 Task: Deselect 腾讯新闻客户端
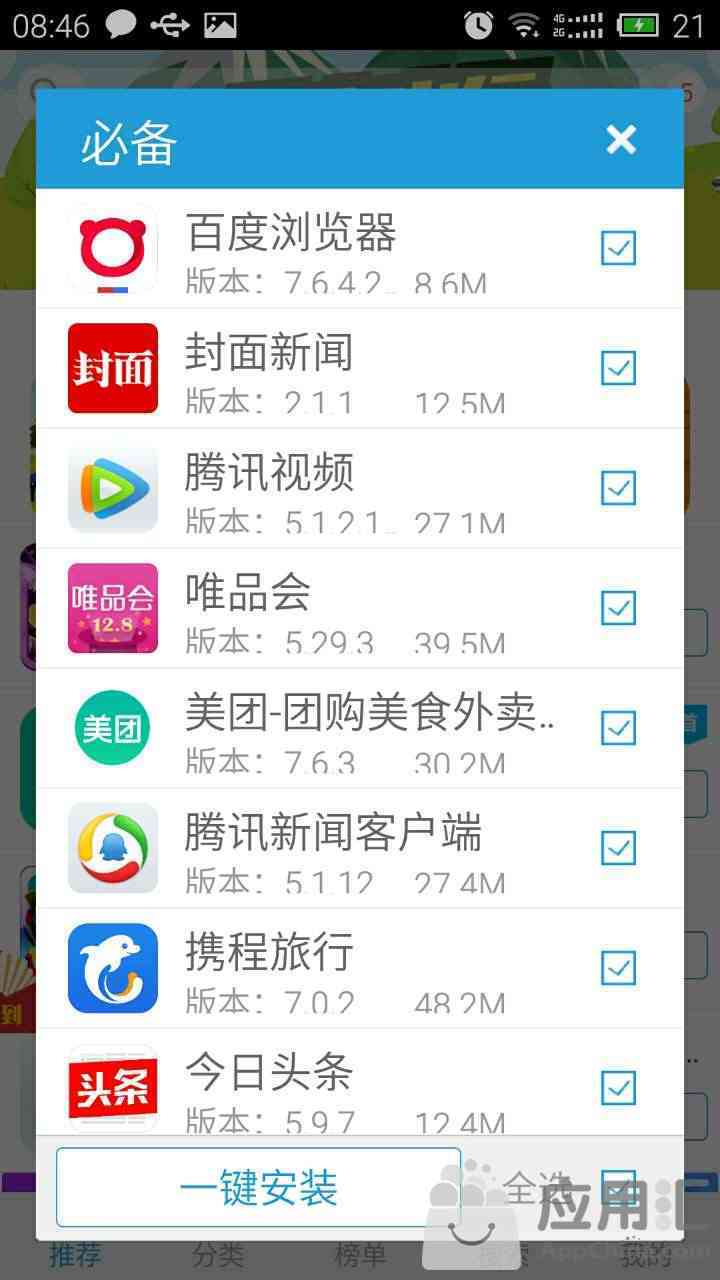(x=619, y=848)
